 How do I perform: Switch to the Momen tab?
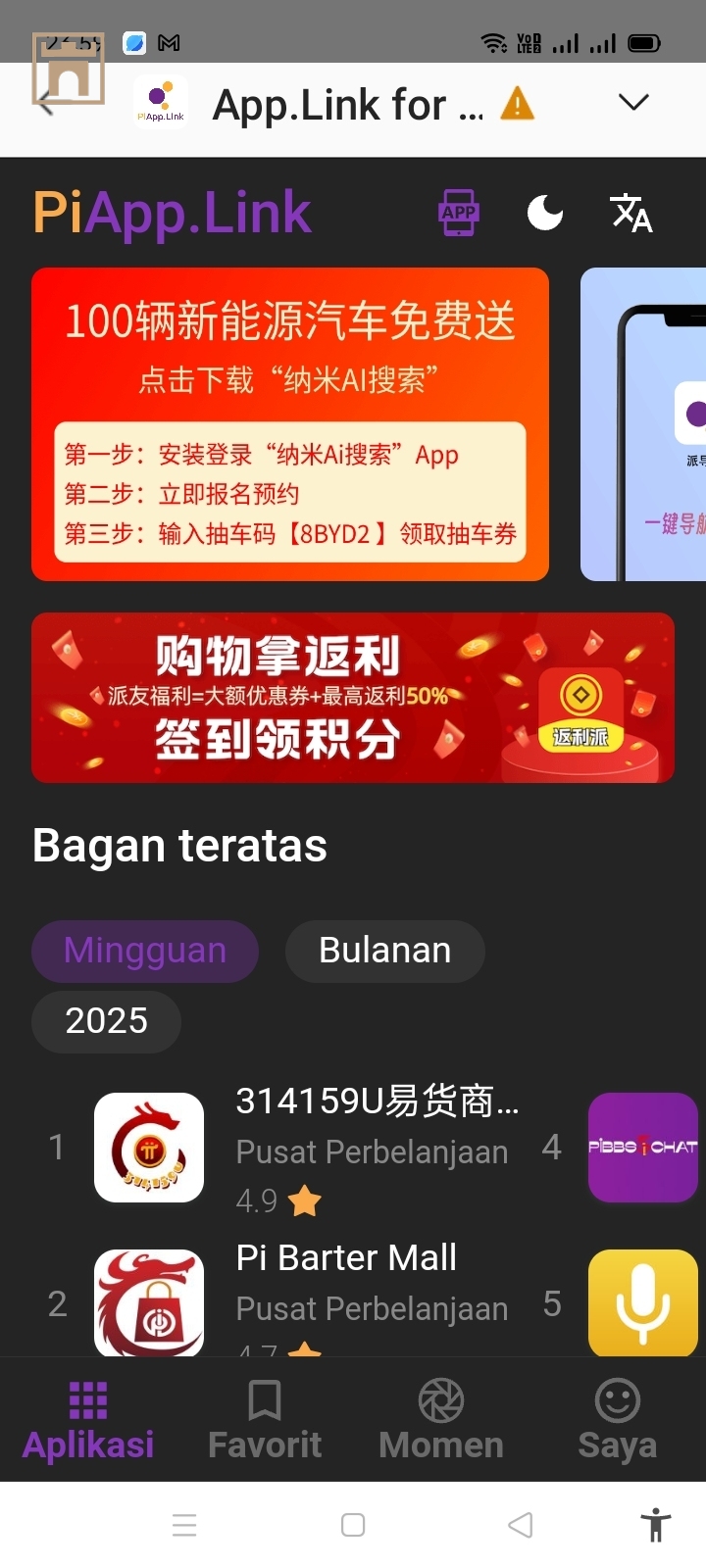(x=441, y=1420)
